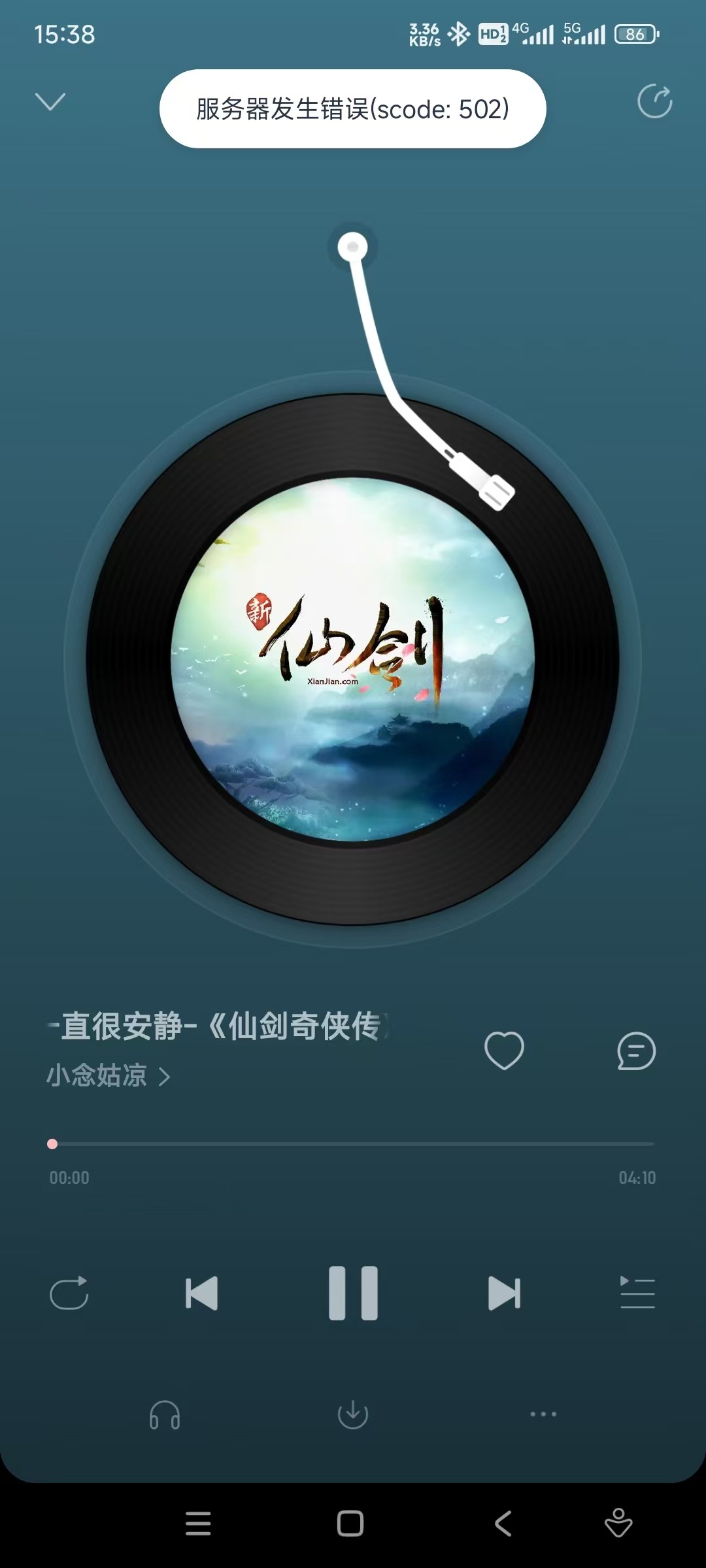Tap the vinyl album cover
Image resolution: width=706 pixels, height=1568 pixels.
tap(353, 659)
